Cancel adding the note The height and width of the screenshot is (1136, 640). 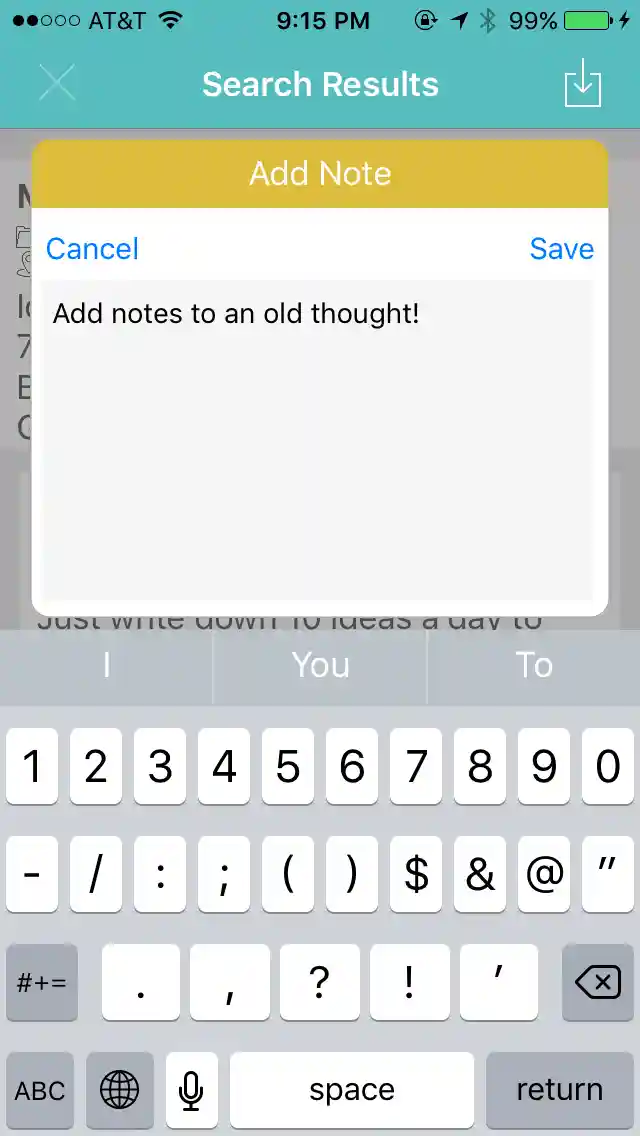[92, 249]
